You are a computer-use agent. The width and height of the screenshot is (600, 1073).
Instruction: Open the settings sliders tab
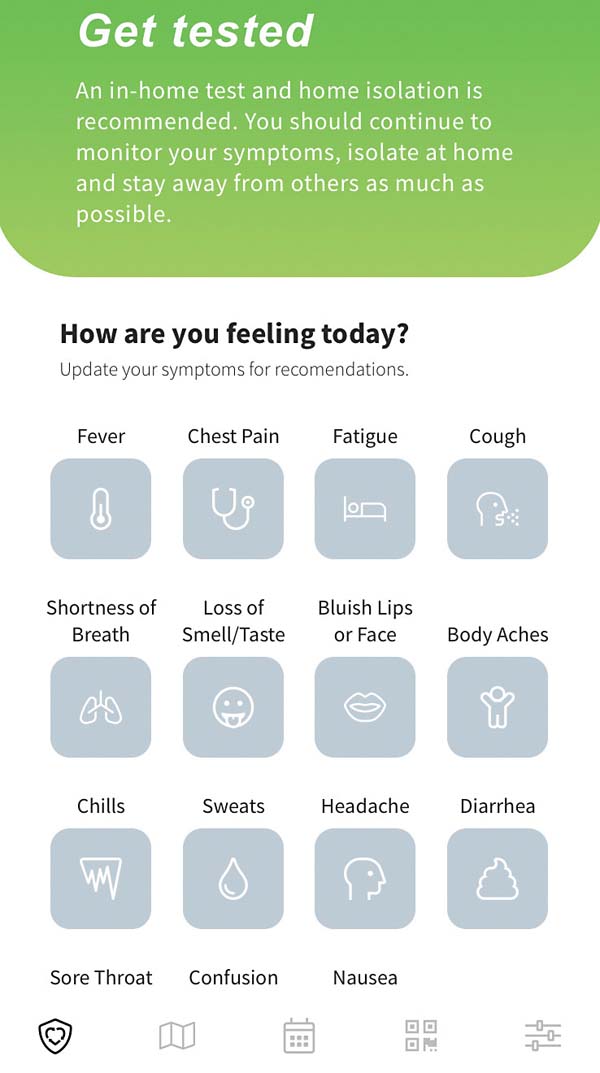[543, 1036]
